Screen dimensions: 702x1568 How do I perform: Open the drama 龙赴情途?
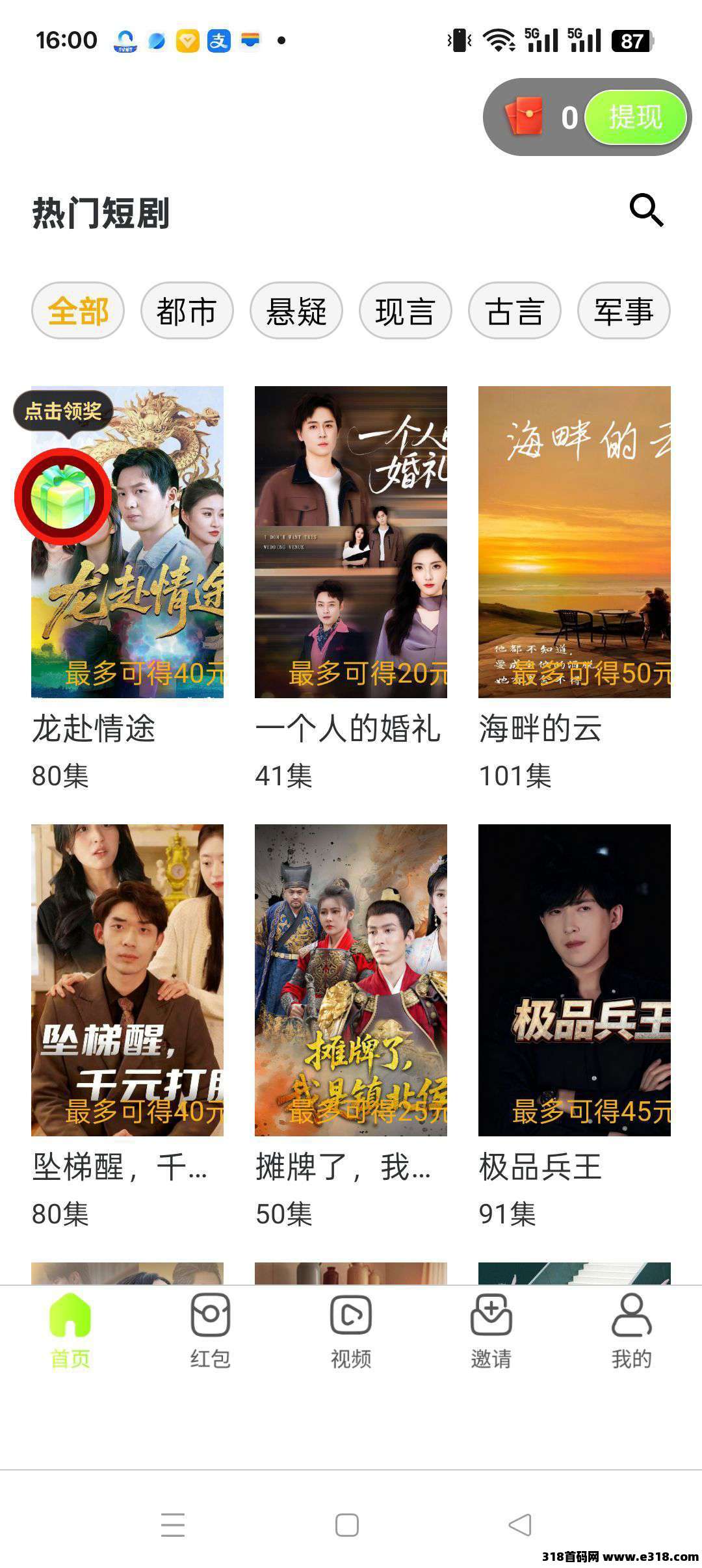pyautogui.click(x=127, y=542)
